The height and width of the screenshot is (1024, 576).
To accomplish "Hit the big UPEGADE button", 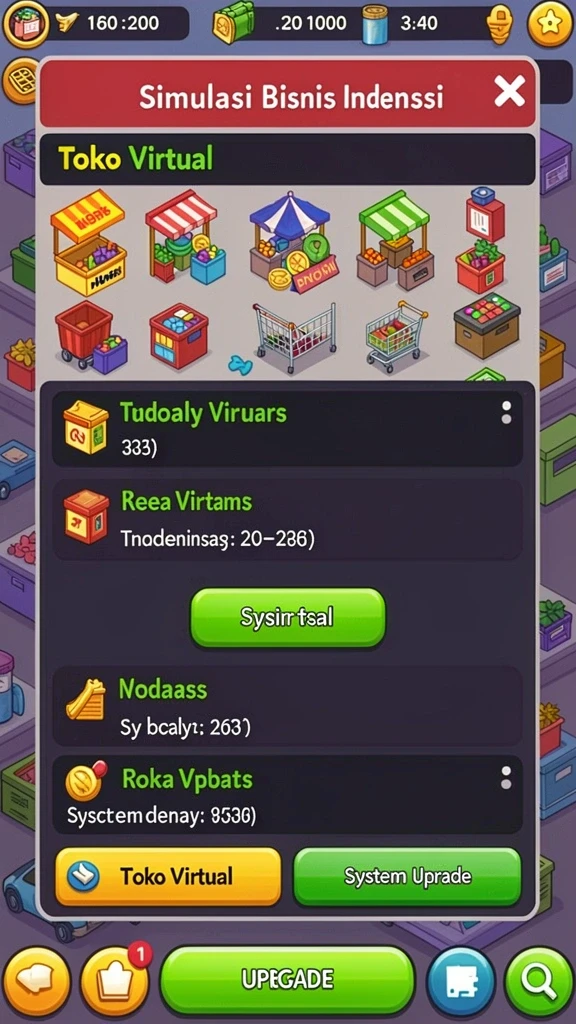I will 287,980.
